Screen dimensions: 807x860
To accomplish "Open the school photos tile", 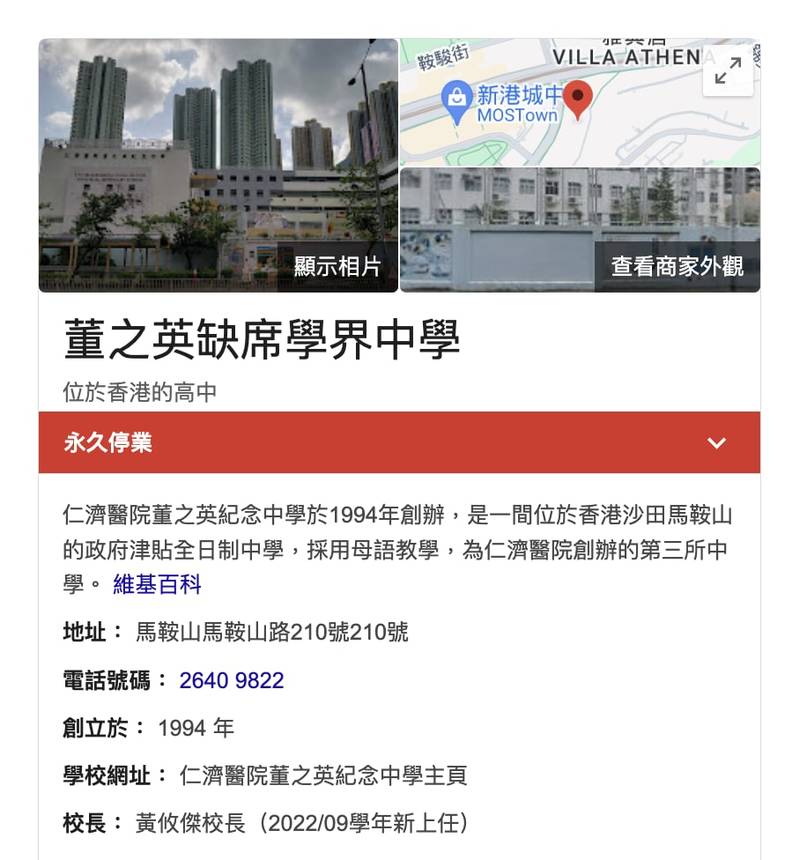I will coord(218,166).
